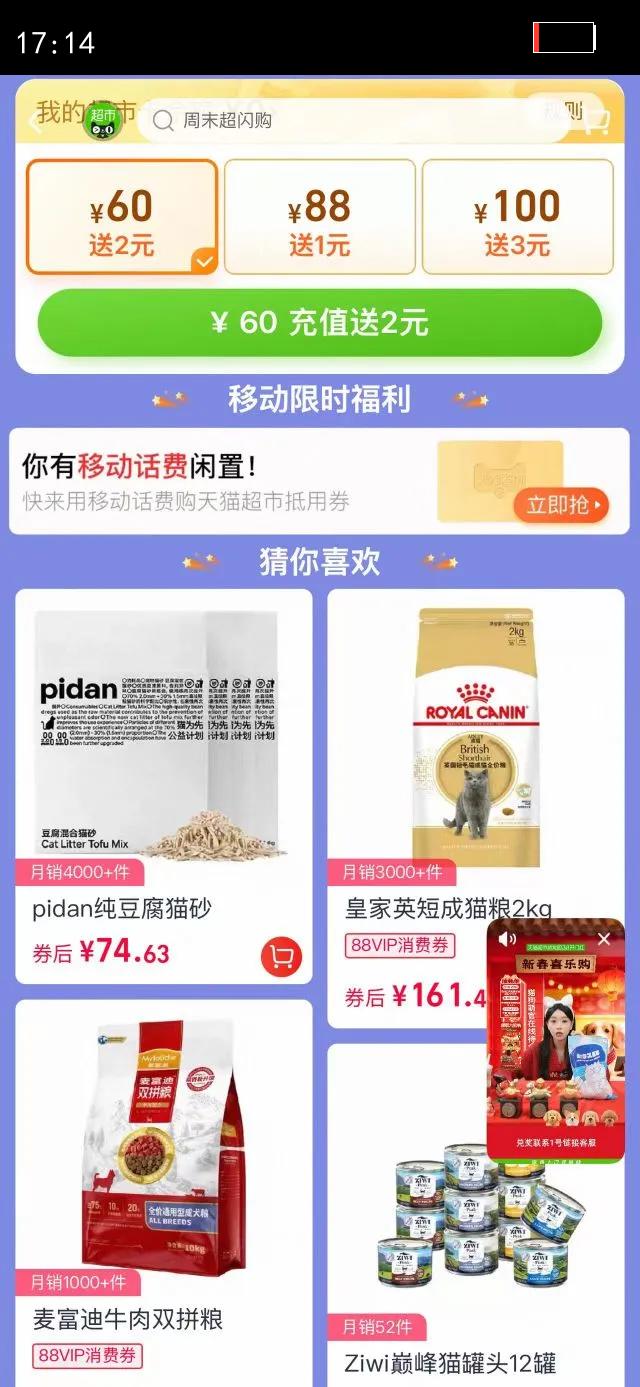Tap 立即抢 on the 移动话费 banner

click(x=561, y=506)
